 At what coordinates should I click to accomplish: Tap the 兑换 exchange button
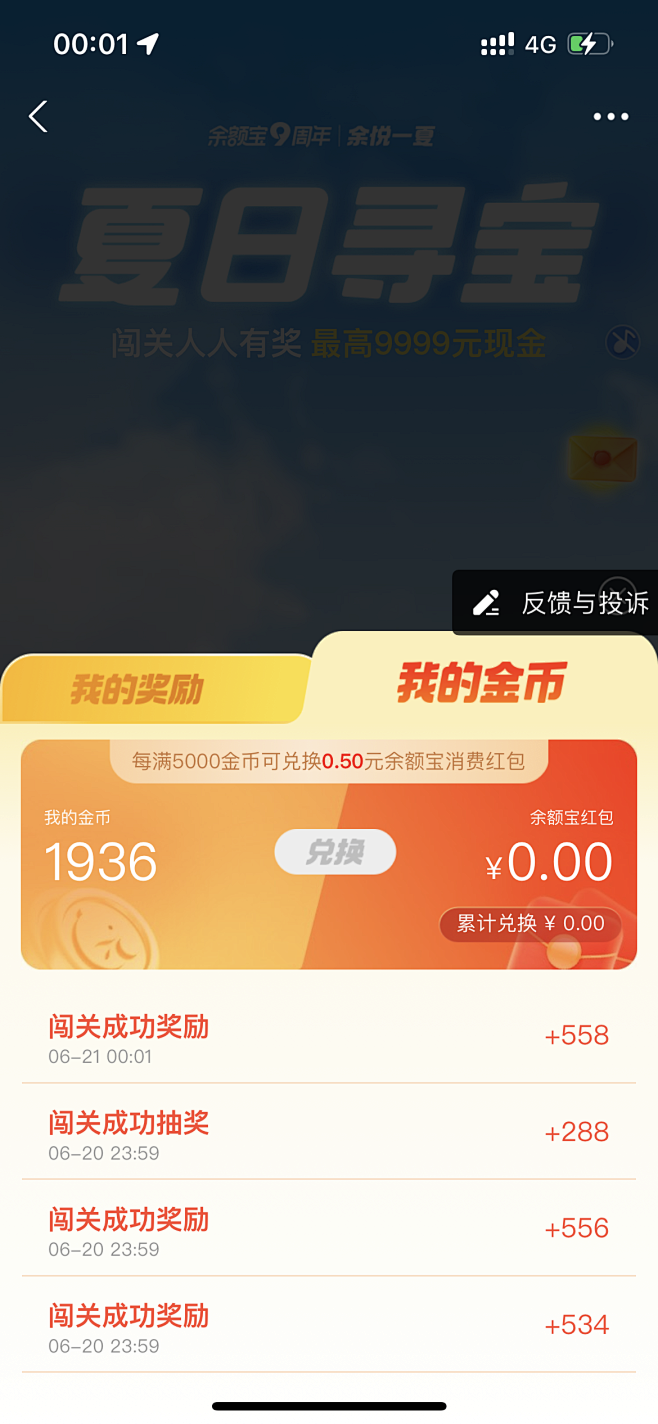coord(335,853)
